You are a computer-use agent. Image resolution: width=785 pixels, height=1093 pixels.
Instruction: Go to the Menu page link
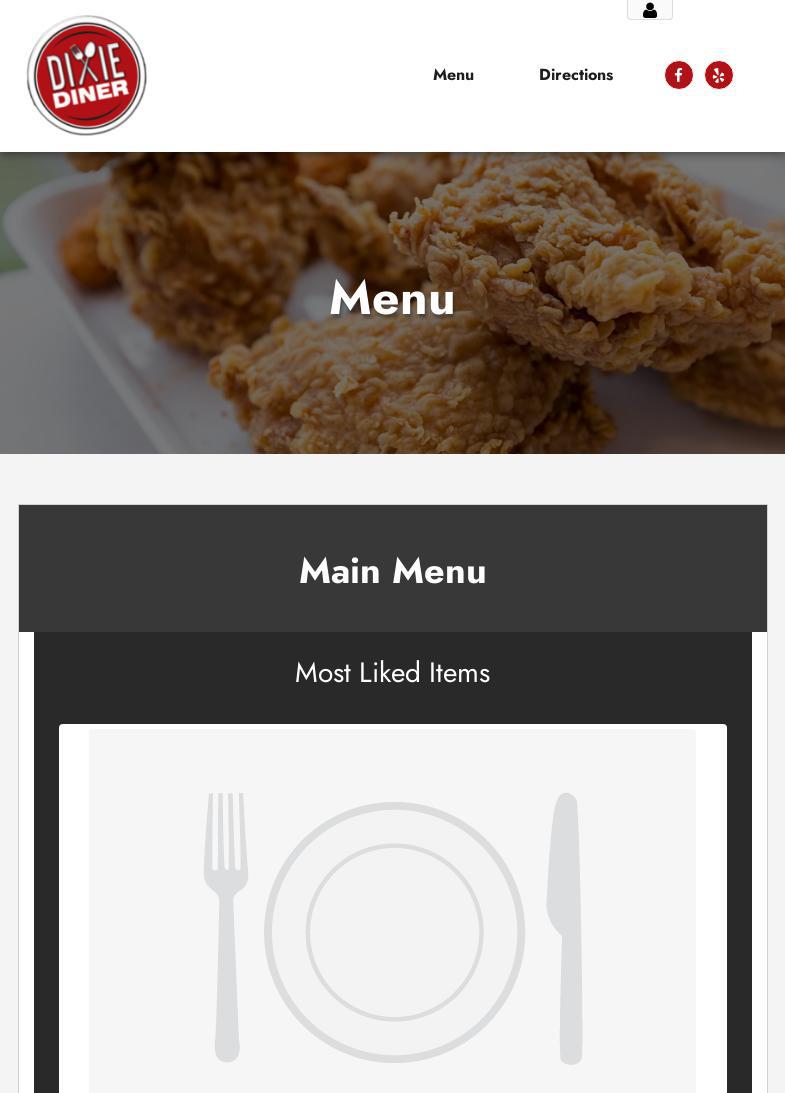[453, 75]
